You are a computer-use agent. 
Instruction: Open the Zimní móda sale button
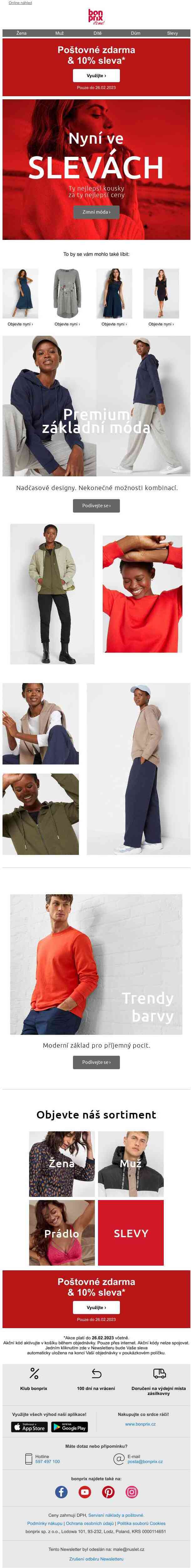tap(96, 212)
